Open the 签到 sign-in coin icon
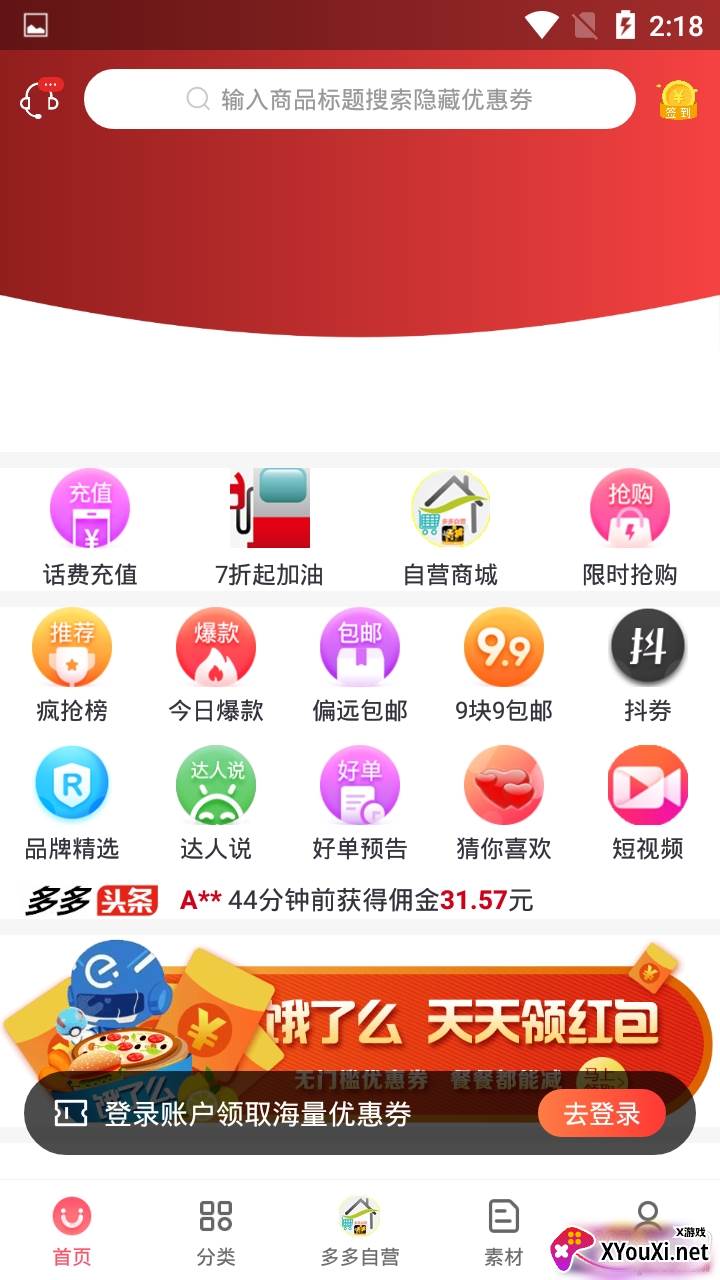The image size is (720, 1280). tap(678, 100)
